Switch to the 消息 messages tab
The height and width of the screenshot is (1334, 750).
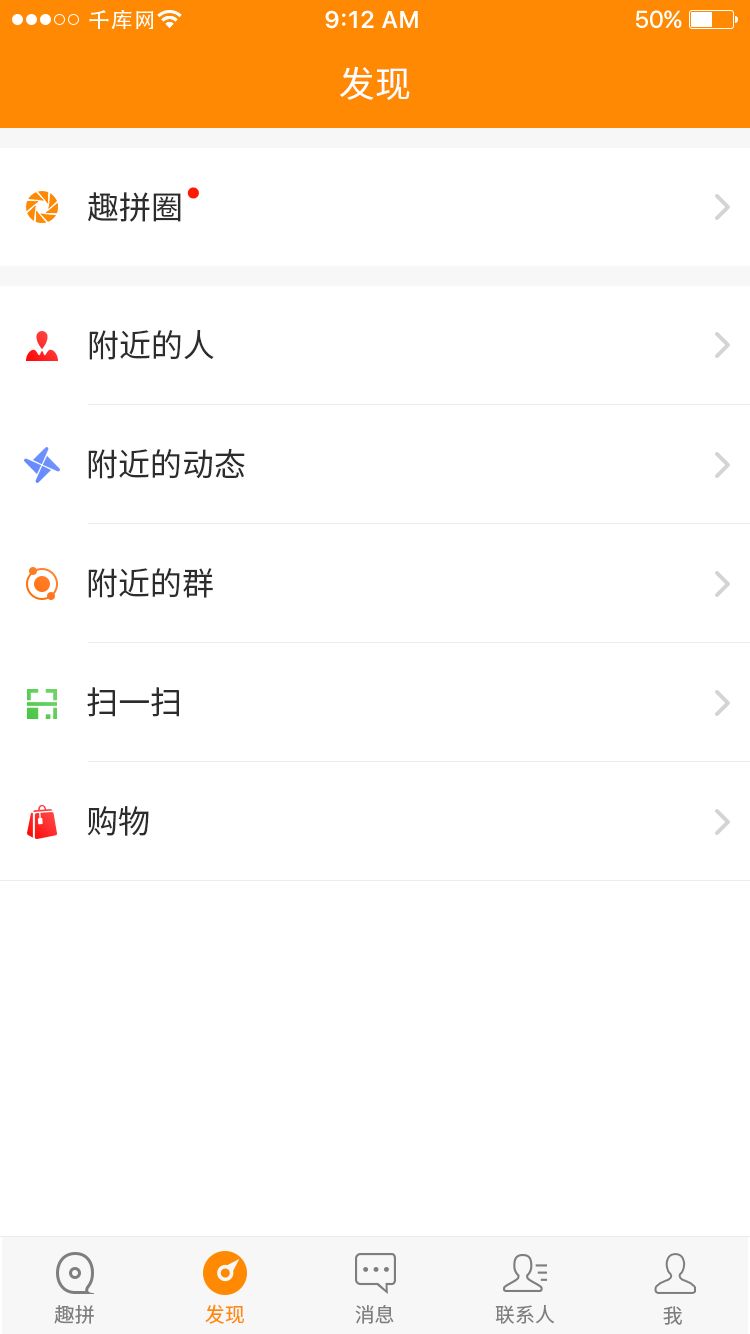375,1288
